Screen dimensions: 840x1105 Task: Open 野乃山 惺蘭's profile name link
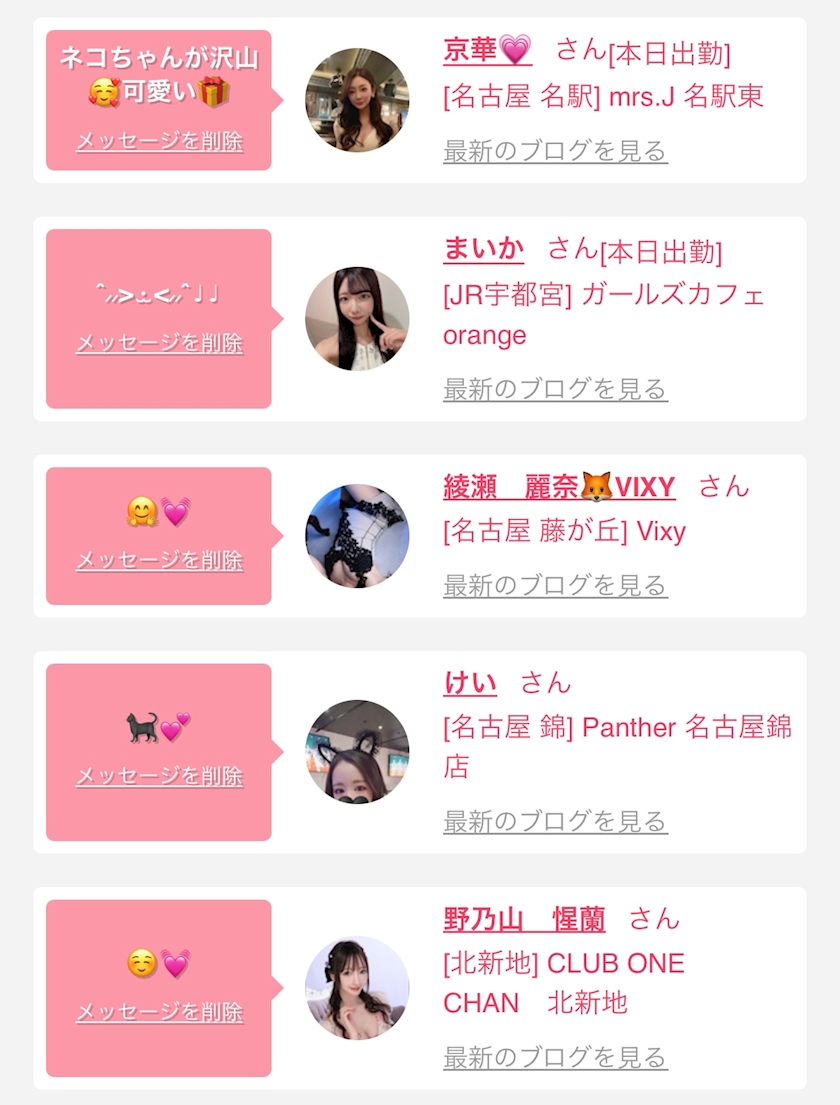coord(524,919)
